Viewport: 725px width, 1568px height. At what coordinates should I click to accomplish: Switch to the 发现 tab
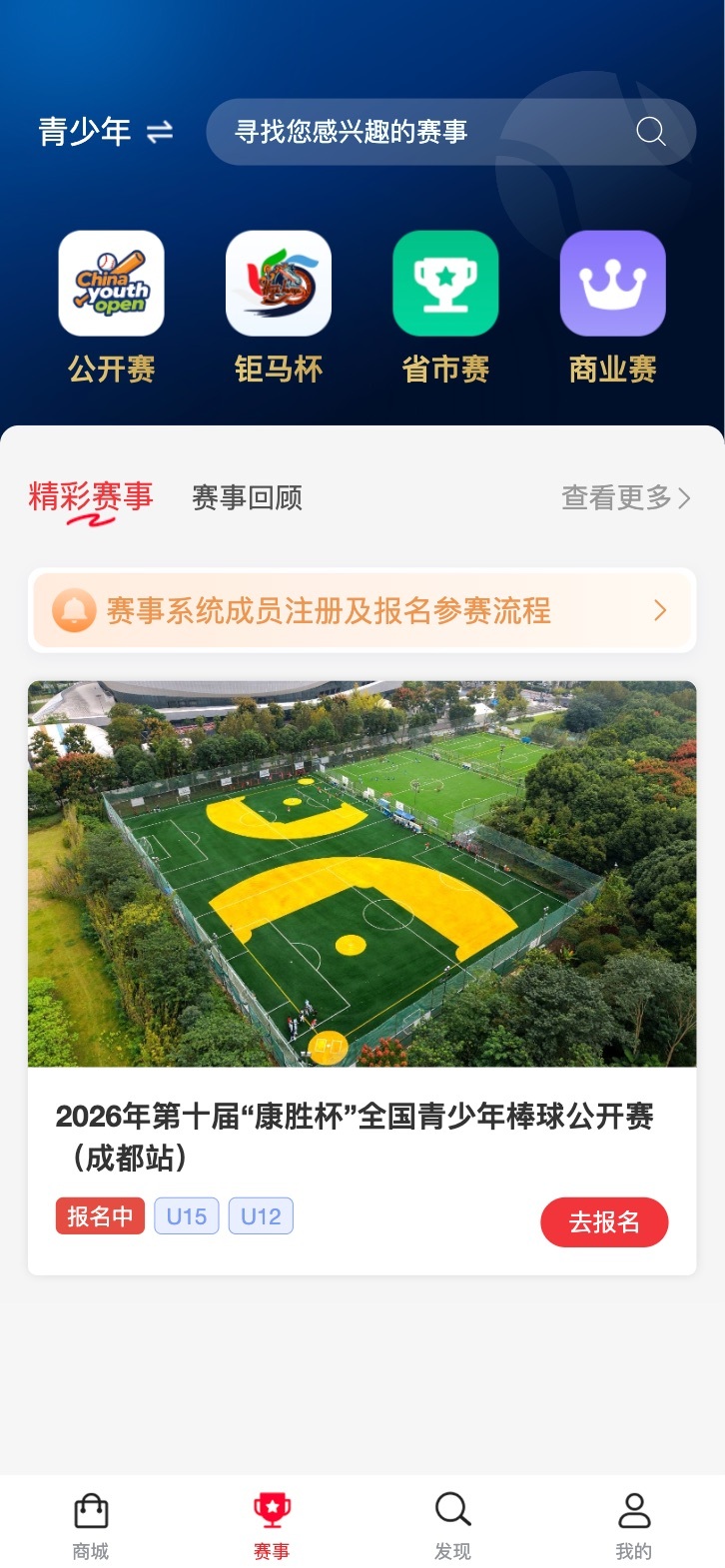point(452,1526)
